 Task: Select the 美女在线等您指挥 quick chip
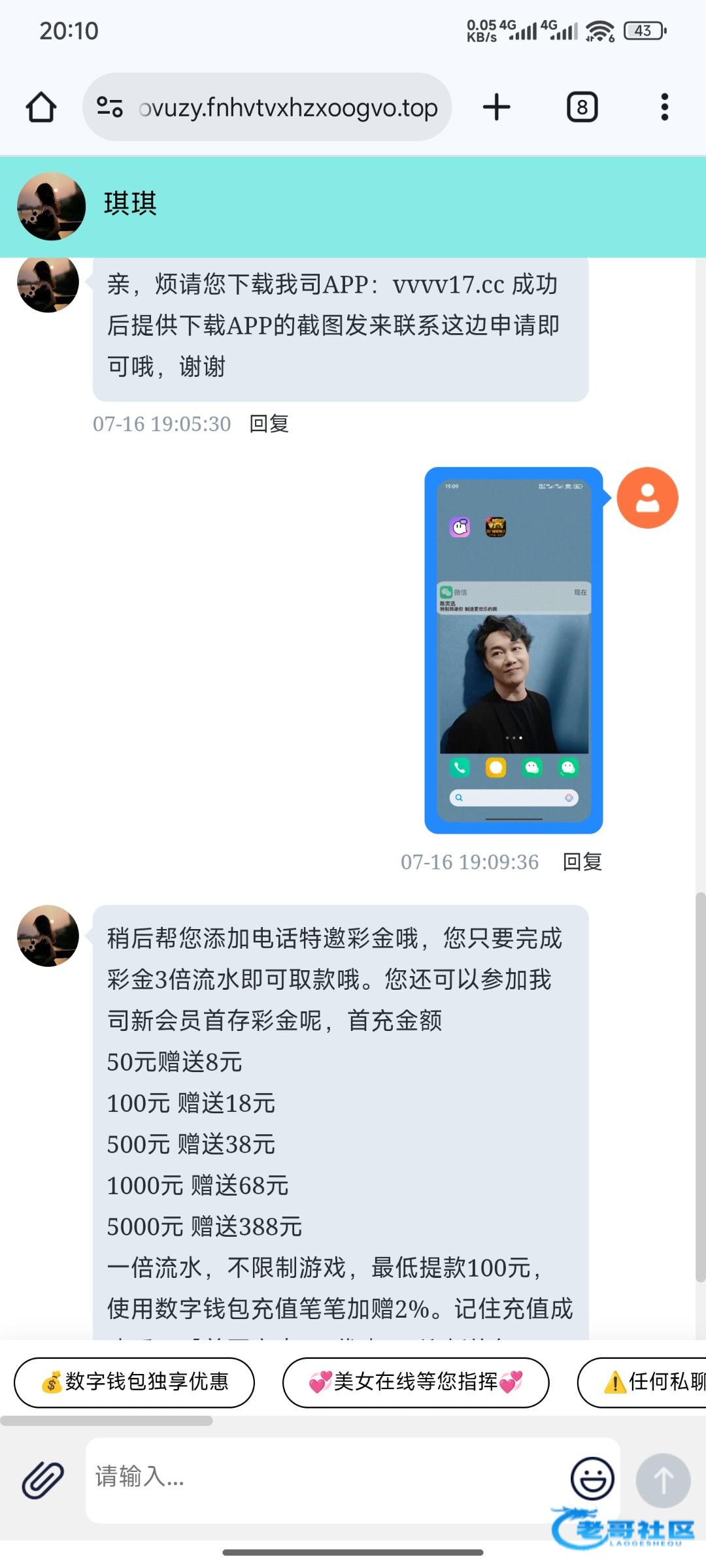click(x=416, y=1382)
